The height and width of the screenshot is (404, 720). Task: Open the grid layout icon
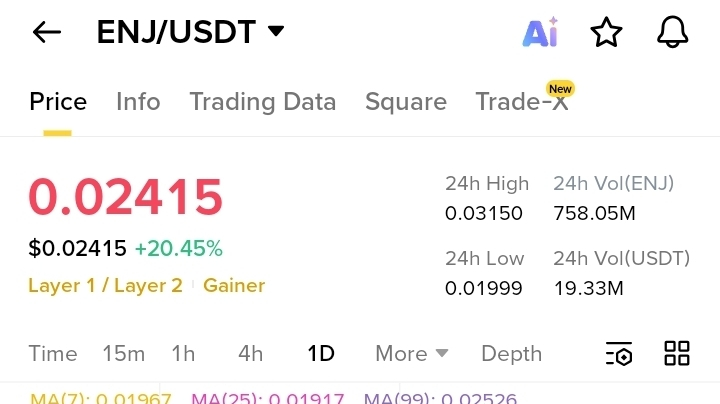[x=677, y=354]
